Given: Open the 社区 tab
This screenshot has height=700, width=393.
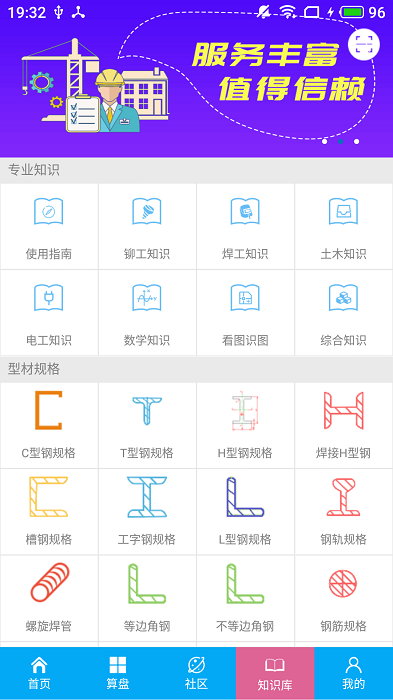Looking at the screenshot, I should tap(196, 673).
